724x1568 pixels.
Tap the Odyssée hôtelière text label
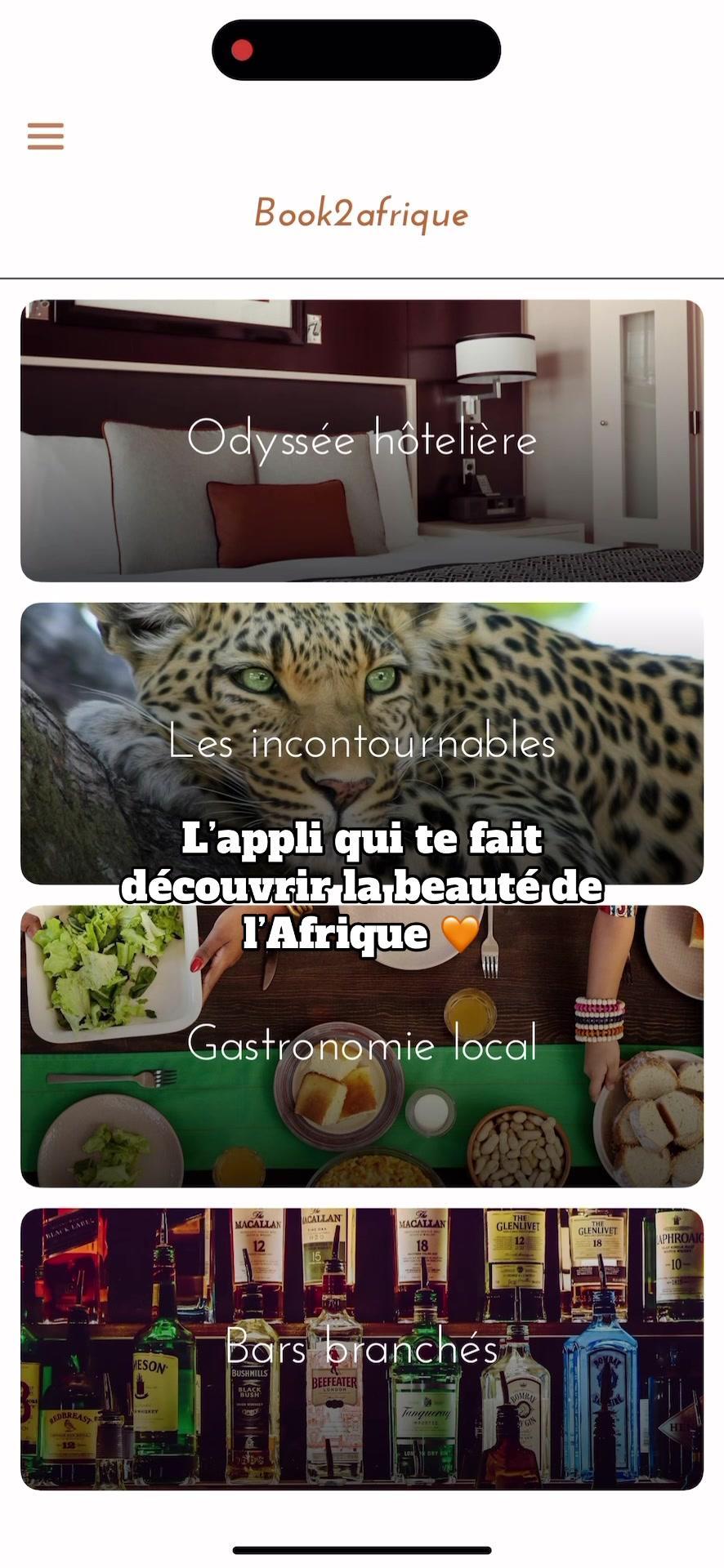[x=362, y=439]
